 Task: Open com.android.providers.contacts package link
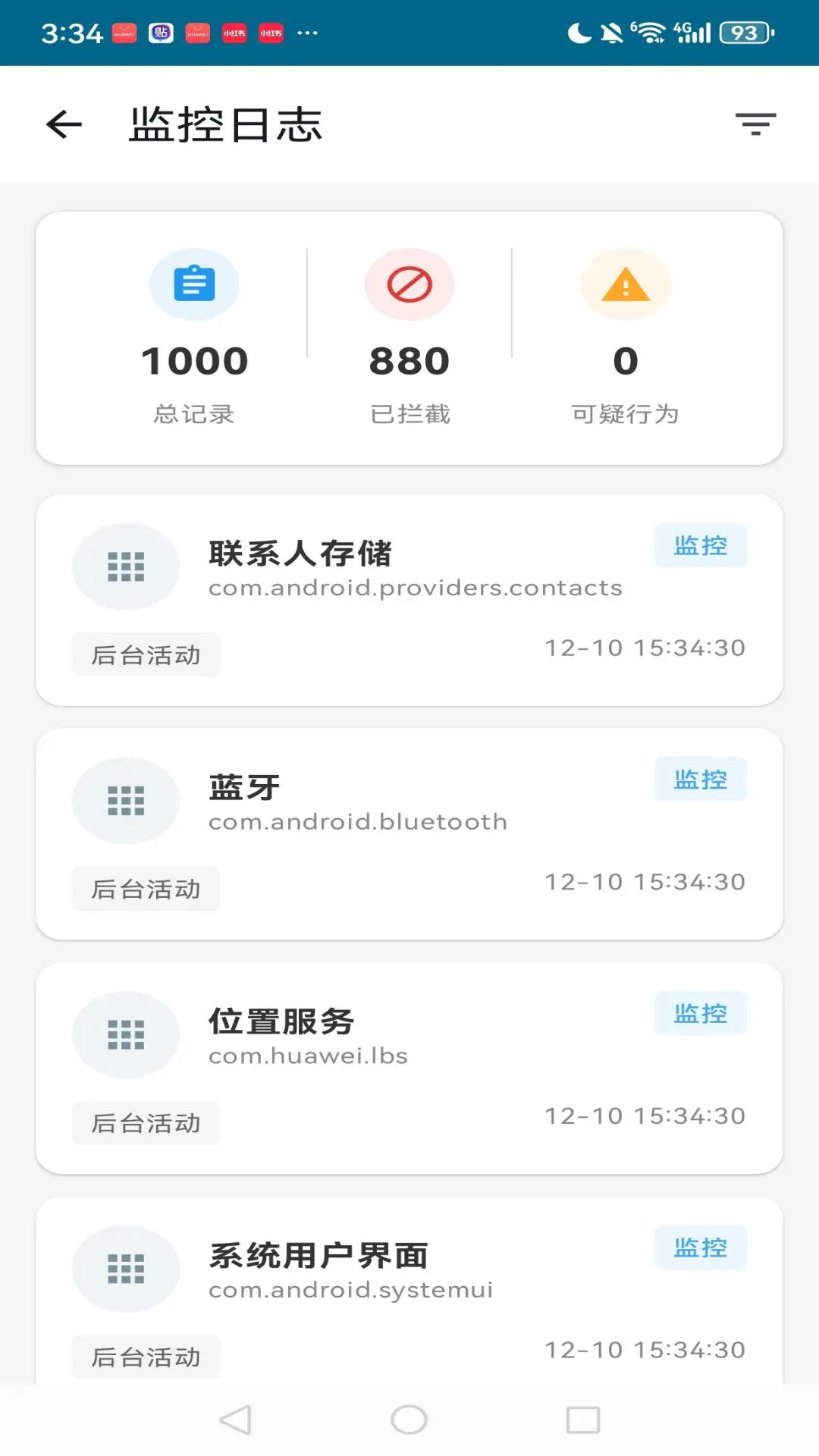[x=416, y=587]
